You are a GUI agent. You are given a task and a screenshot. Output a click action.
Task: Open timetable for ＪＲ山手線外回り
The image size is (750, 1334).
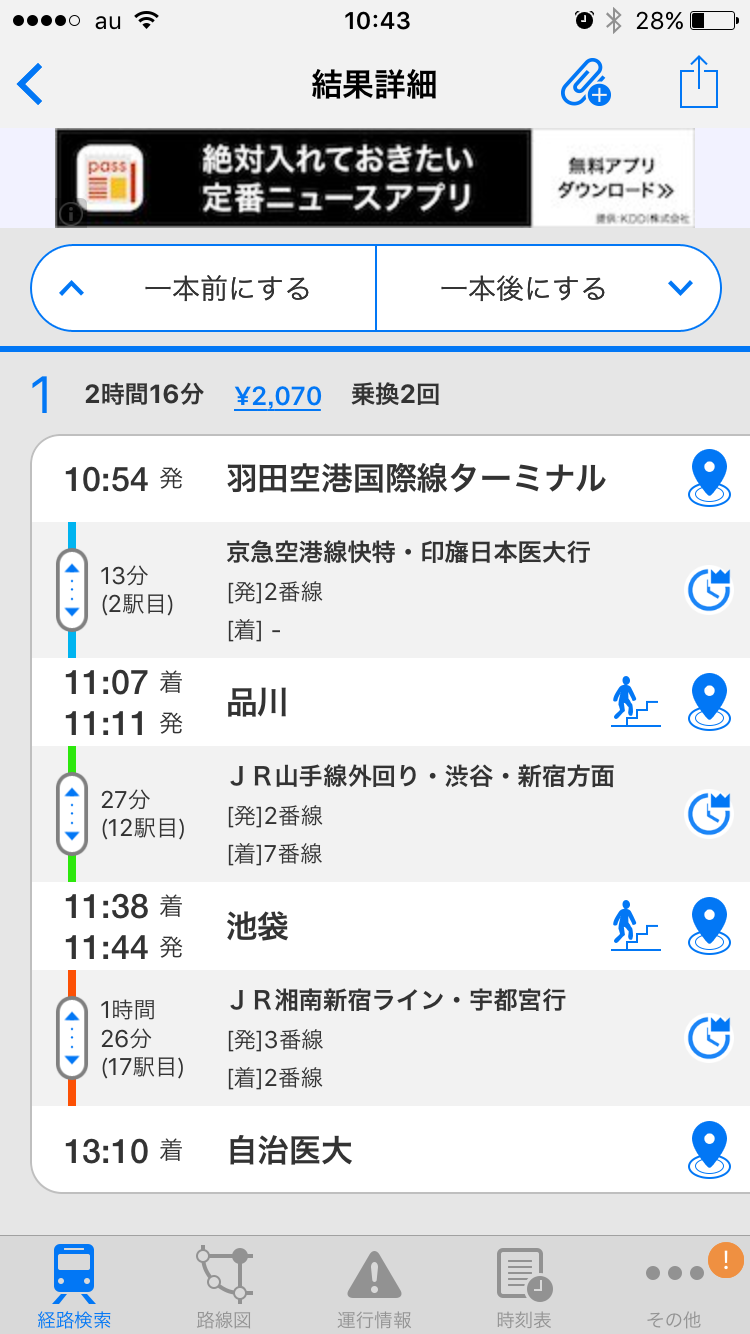[709, 814]
